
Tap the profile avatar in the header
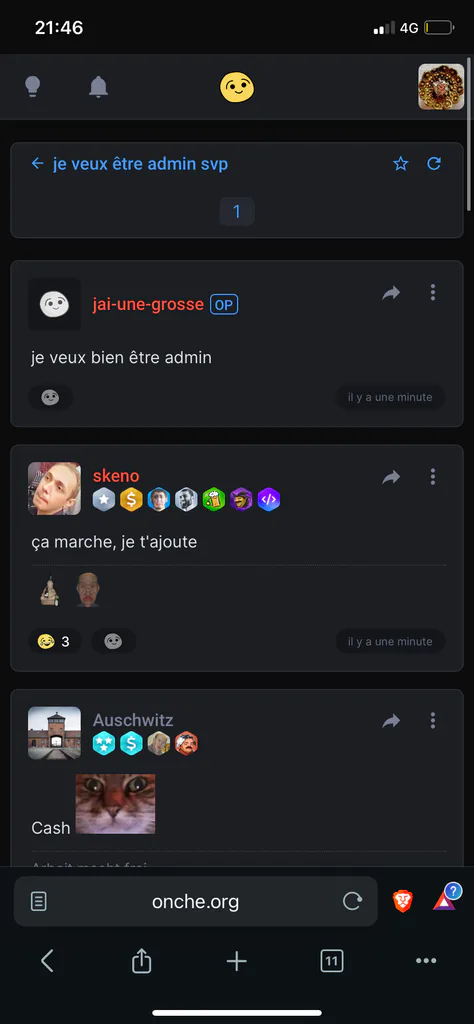pos(441,86)
